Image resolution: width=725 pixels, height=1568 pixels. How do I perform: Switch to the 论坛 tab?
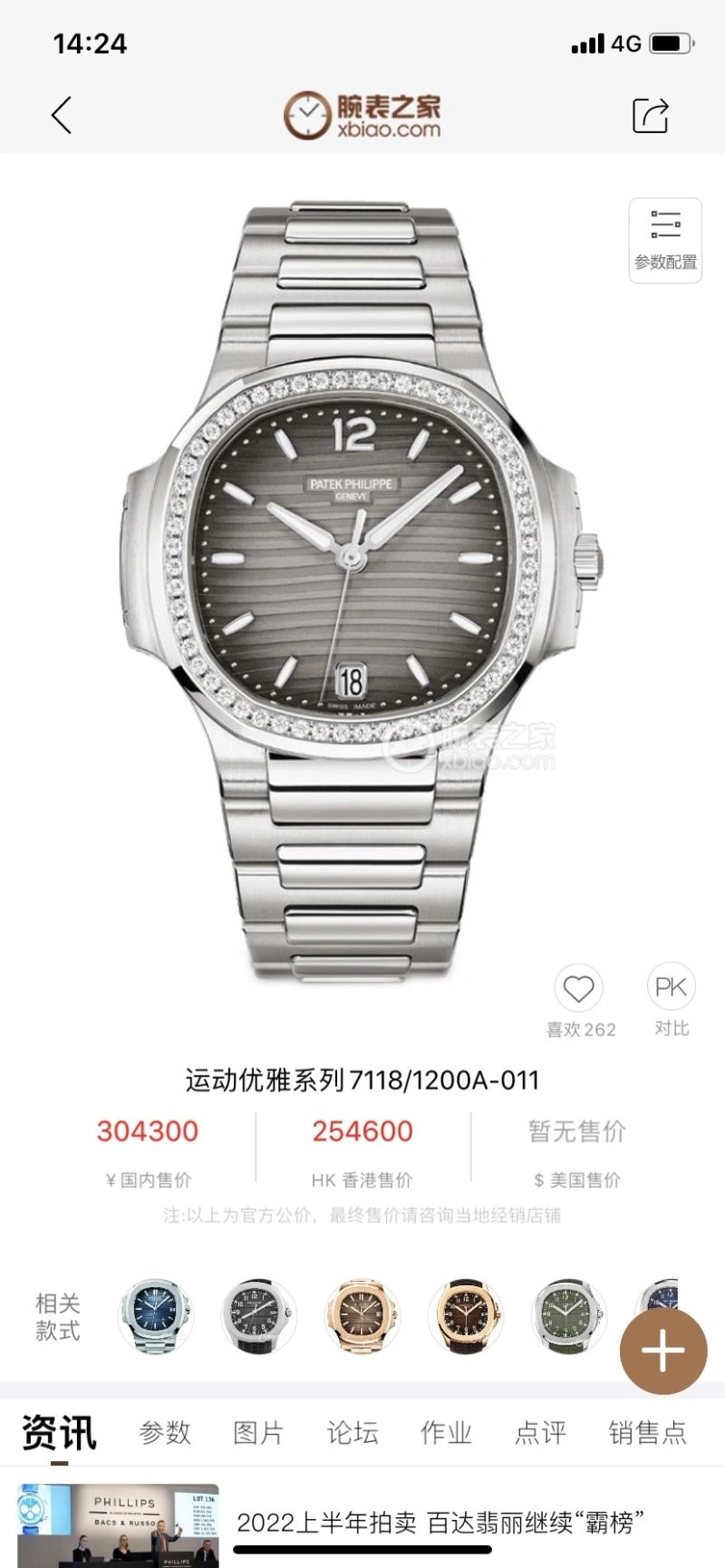353,1433
